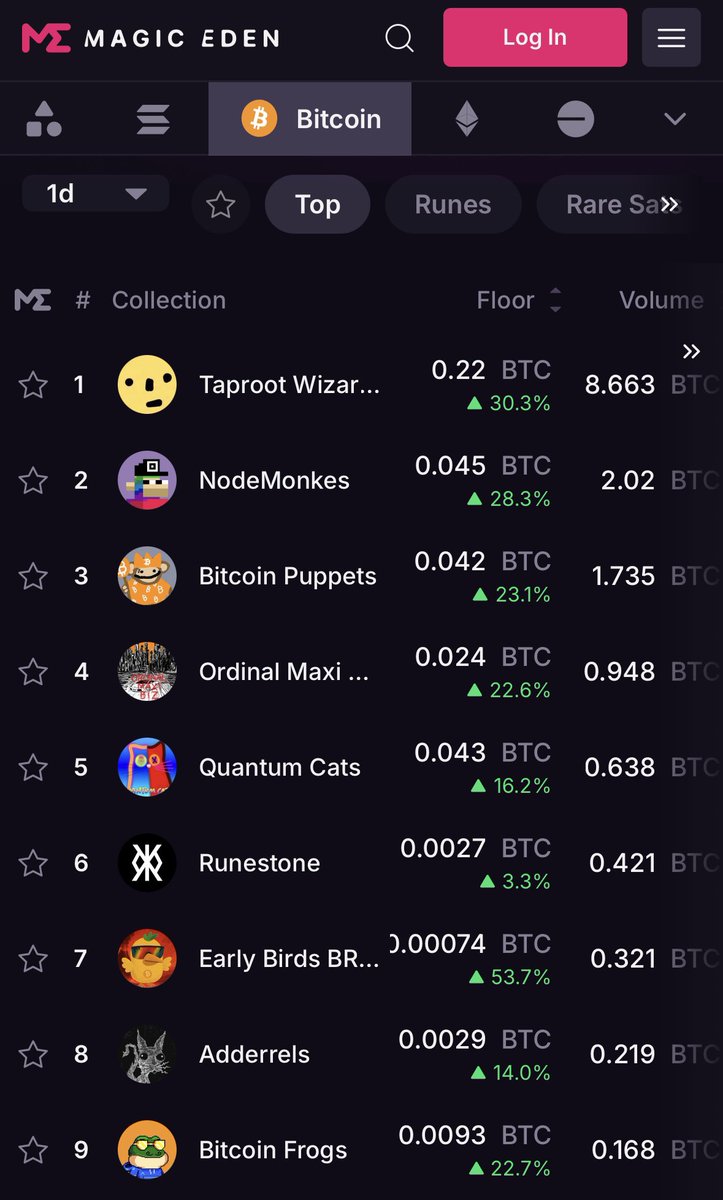Select the all chains shapes tab
Viewport: 723px width, 1200px height.
tap(44, 120)
